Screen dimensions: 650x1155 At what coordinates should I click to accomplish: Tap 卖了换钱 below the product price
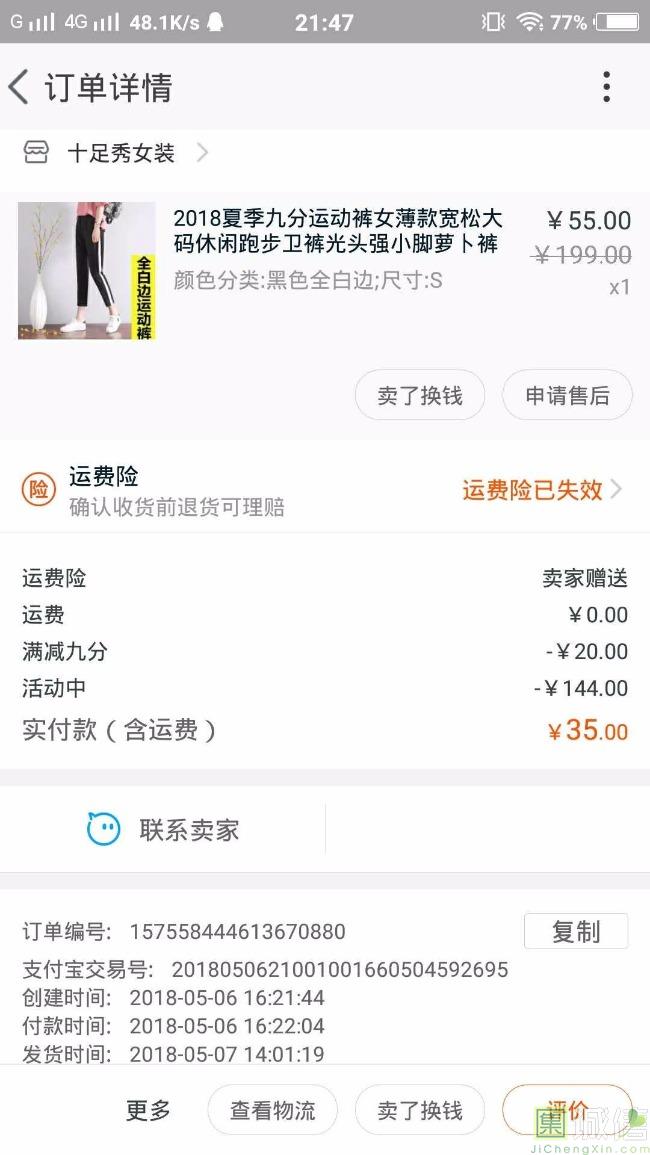point(420,396)
